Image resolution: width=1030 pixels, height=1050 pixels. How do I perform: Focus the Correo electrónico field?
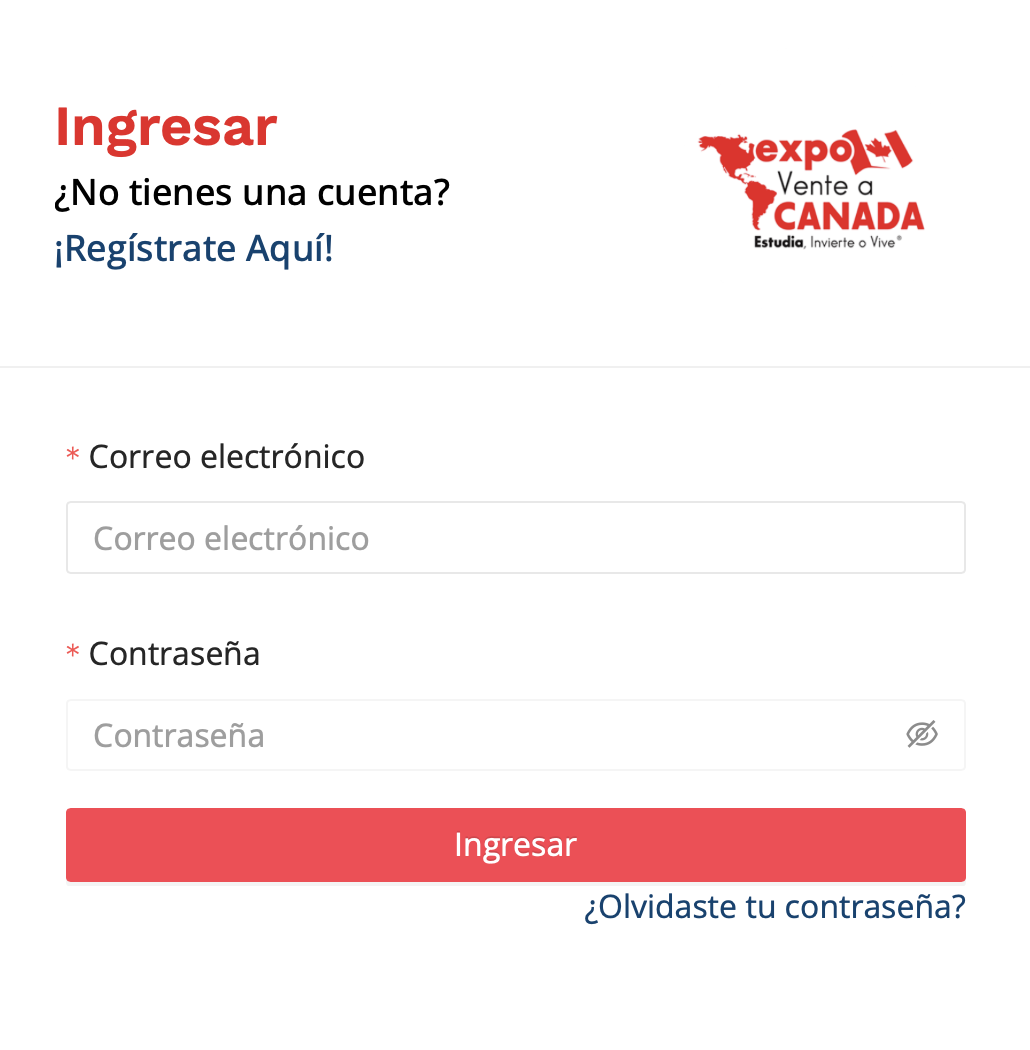[515, 538]
